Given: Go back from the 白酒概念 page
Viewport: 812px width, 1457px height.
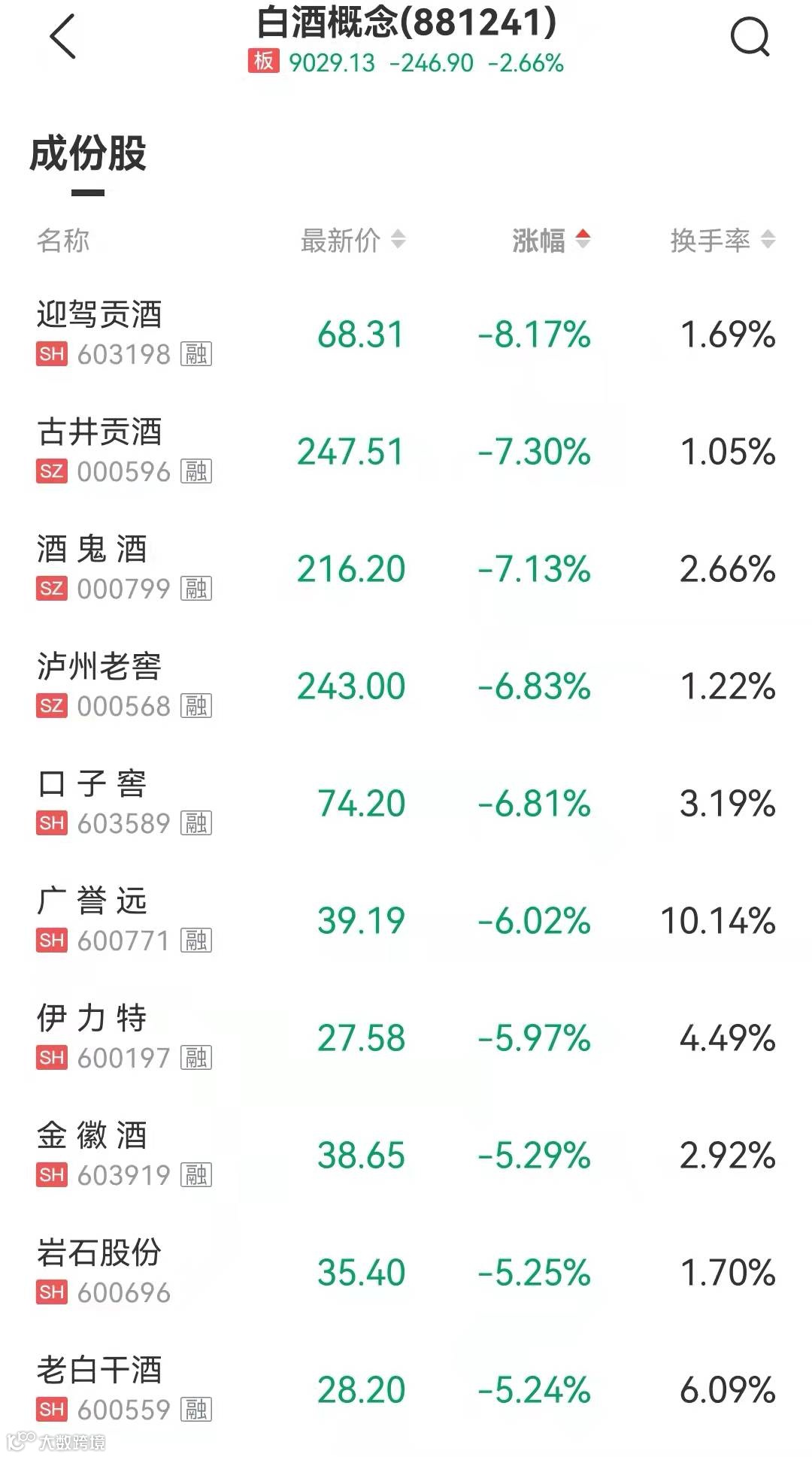Looking at the screenshot, I should (x=63, y=36).
